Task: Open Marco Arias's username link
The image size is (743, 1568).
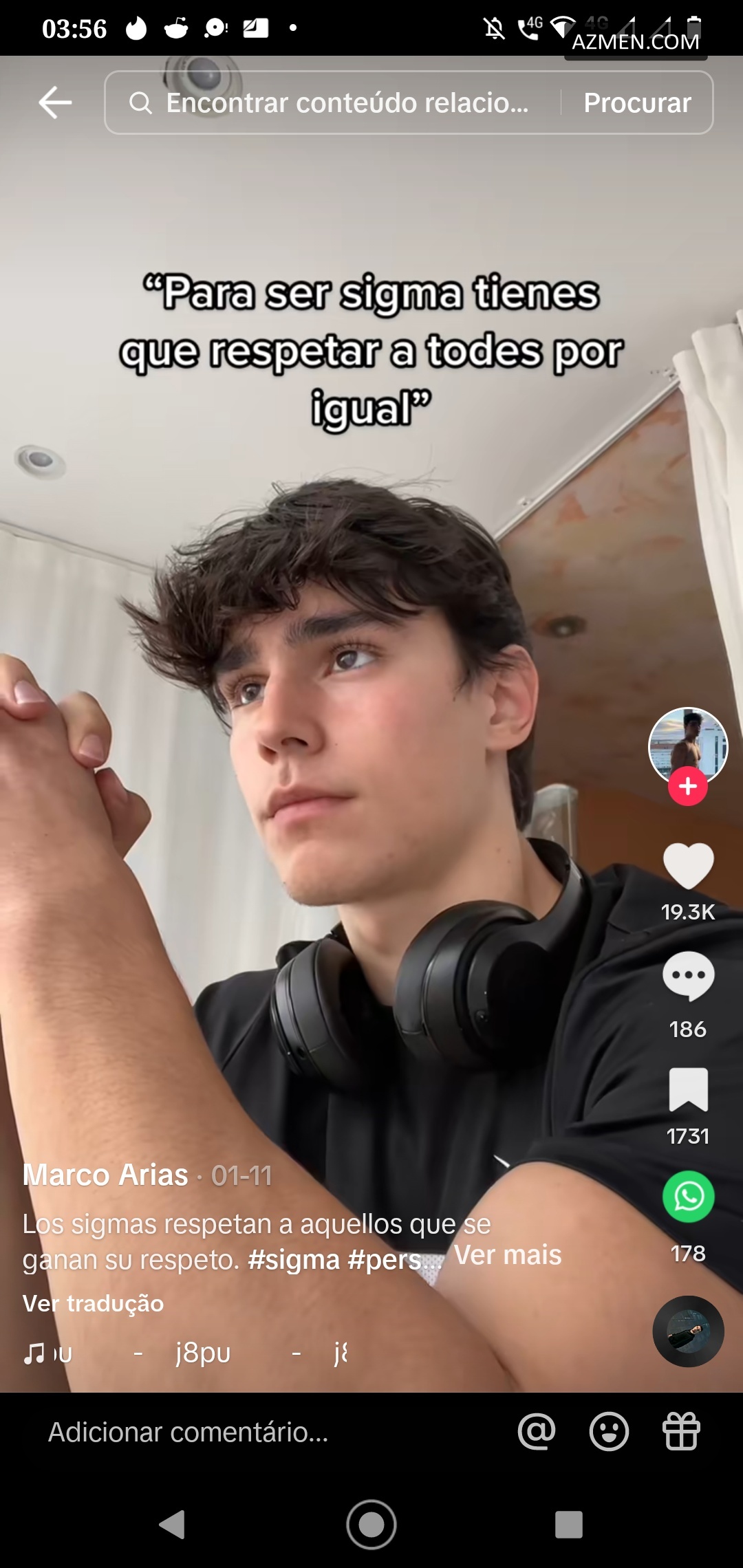Action: [105, 1175]
